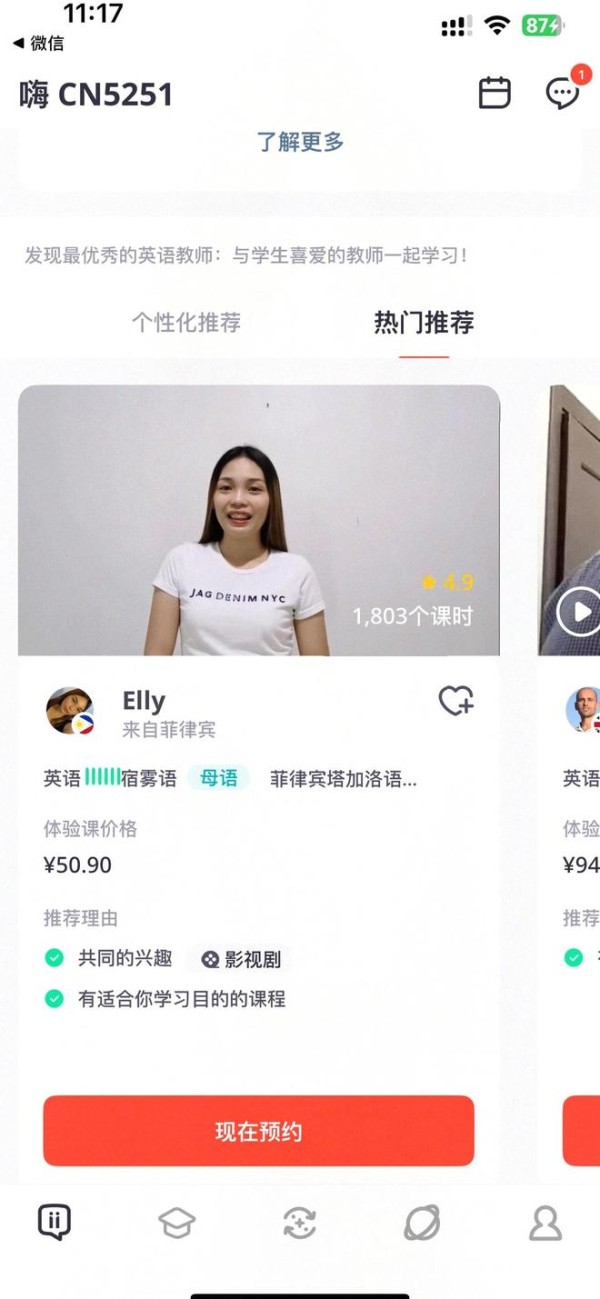Open Elly's teacher intro video
The height and width of the screenshot is (1299, 600).
coord(258,520)
